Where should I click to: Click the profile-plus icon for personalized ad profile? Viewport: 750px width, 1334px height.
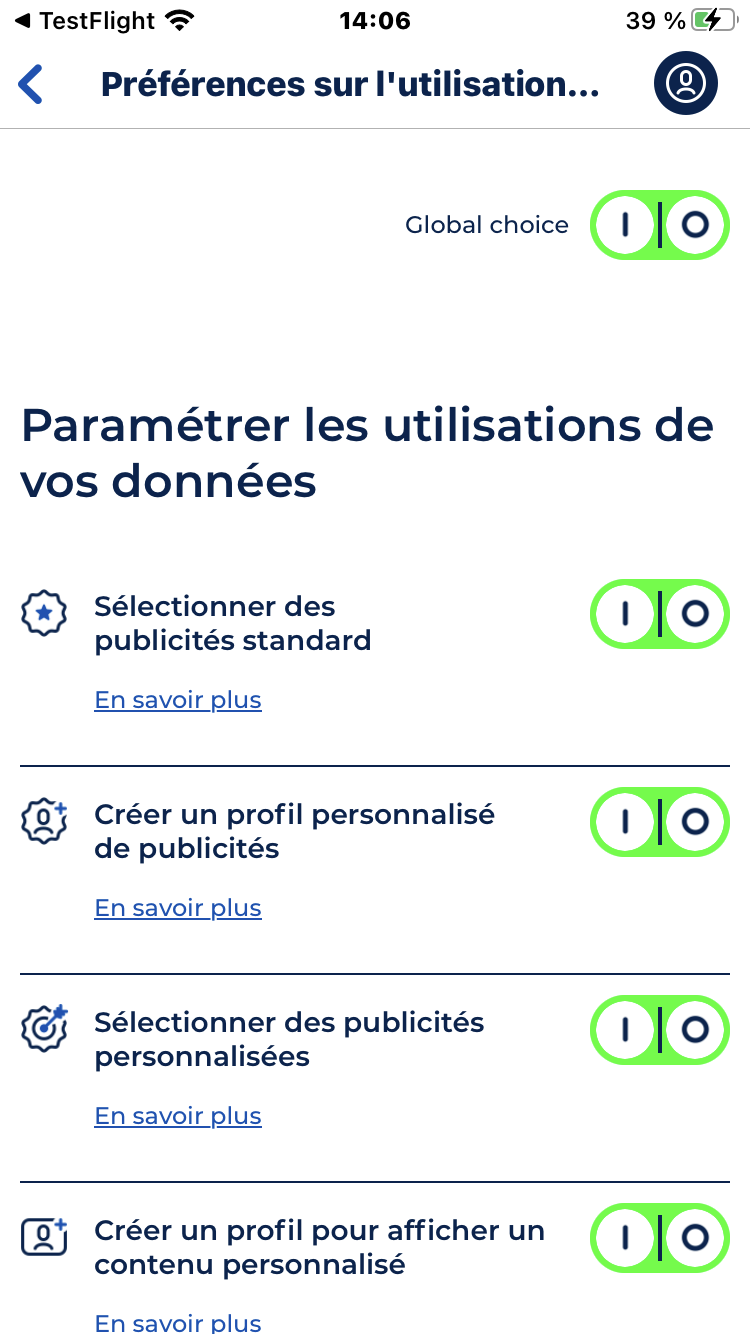coord(44,822)
